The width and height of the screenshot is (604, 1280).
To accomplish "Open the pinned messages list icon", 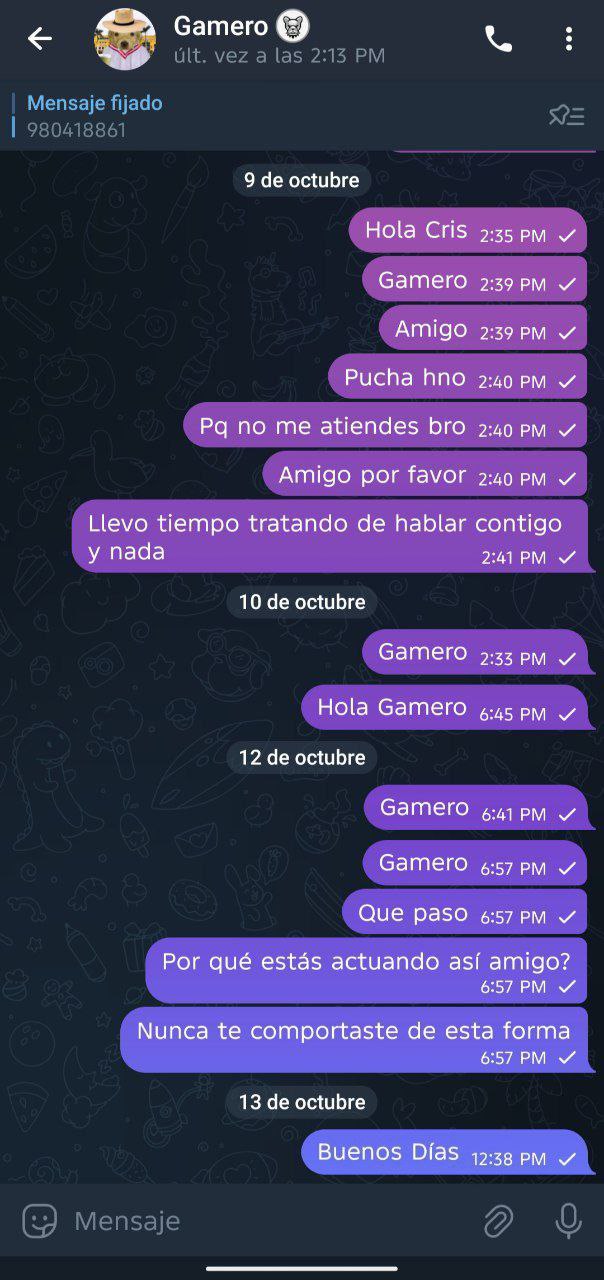I will [x=566, y=116].
